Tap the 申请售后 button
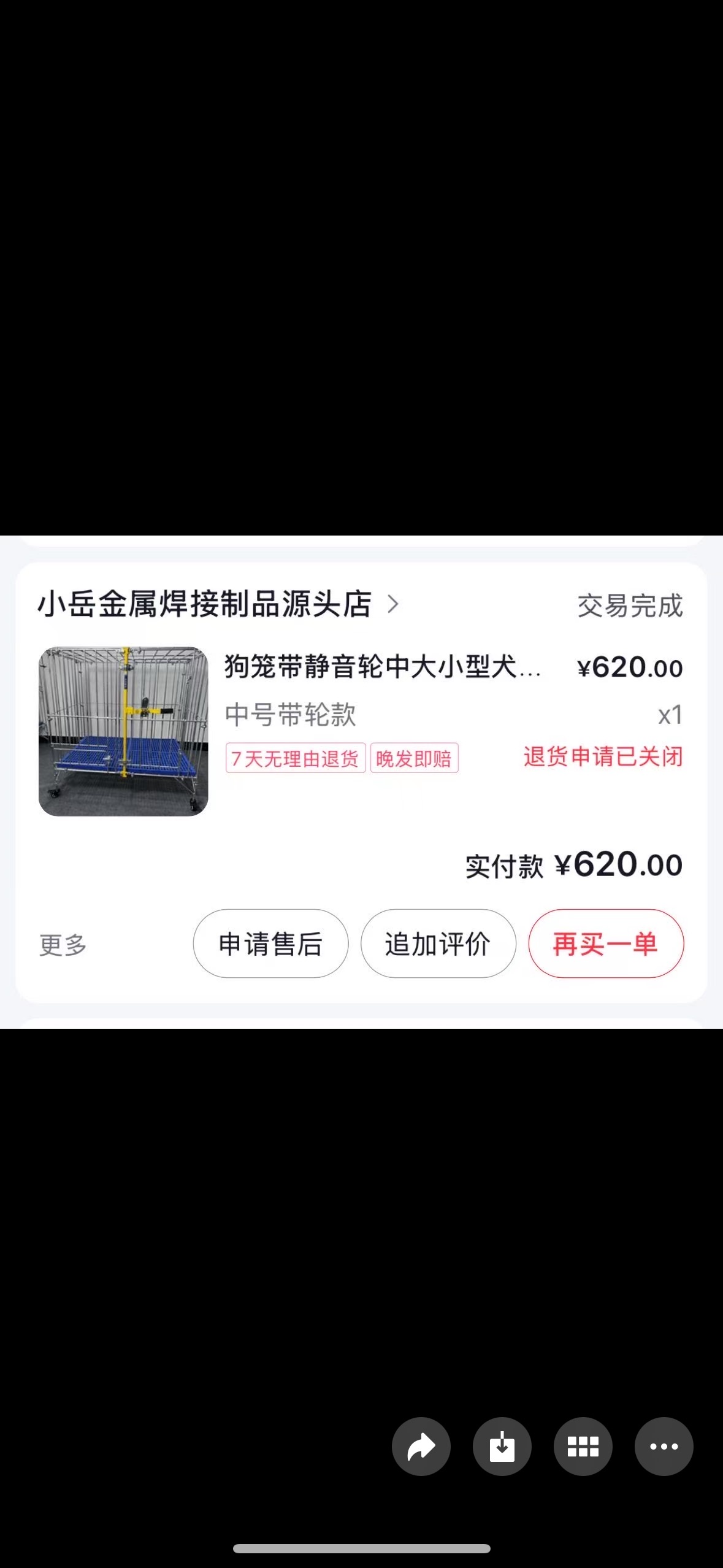The width and height of the screenshot is (723, 1568). click(x=270, y=943)
